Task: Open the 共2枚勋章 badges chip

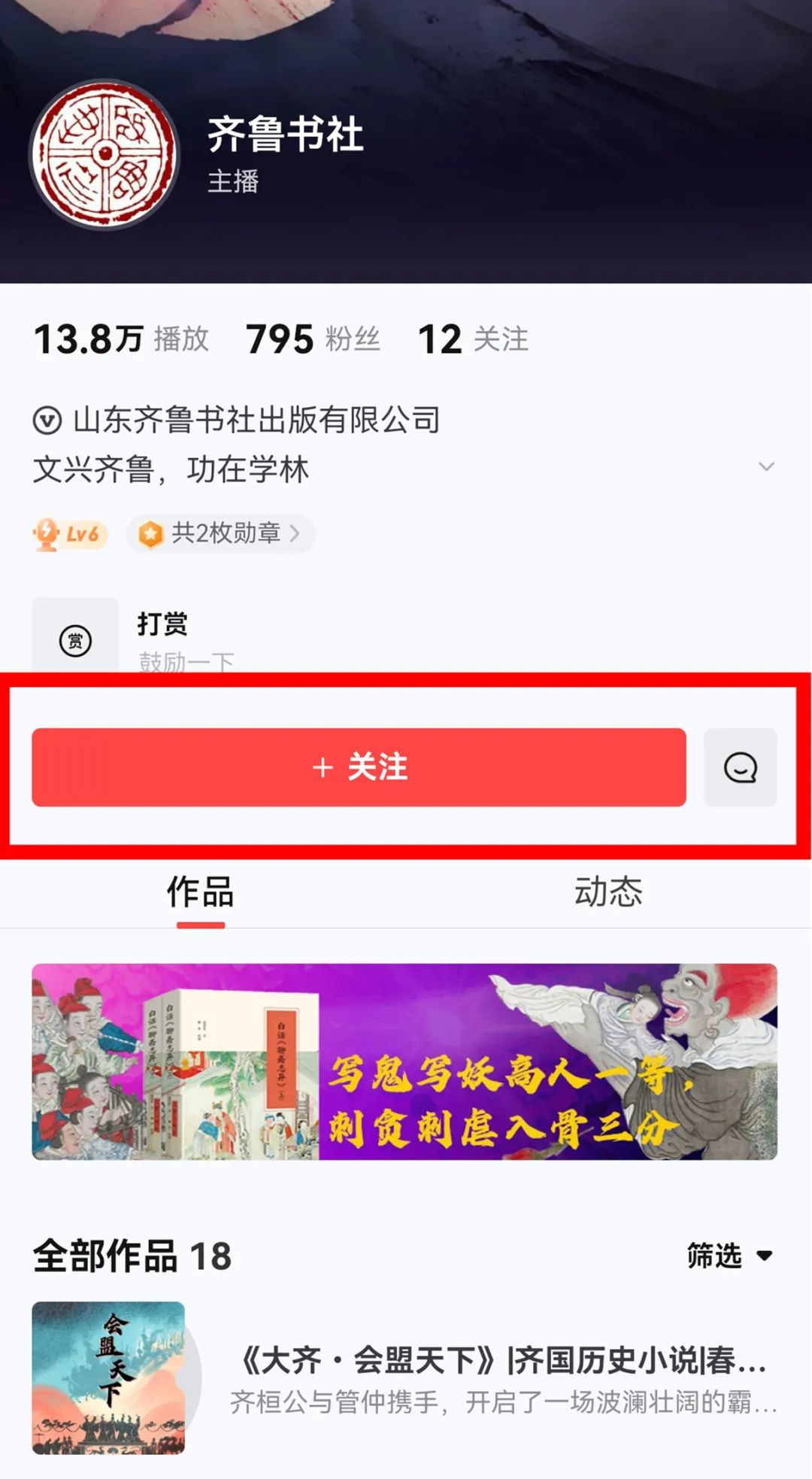Action: (x=221, y=533)
